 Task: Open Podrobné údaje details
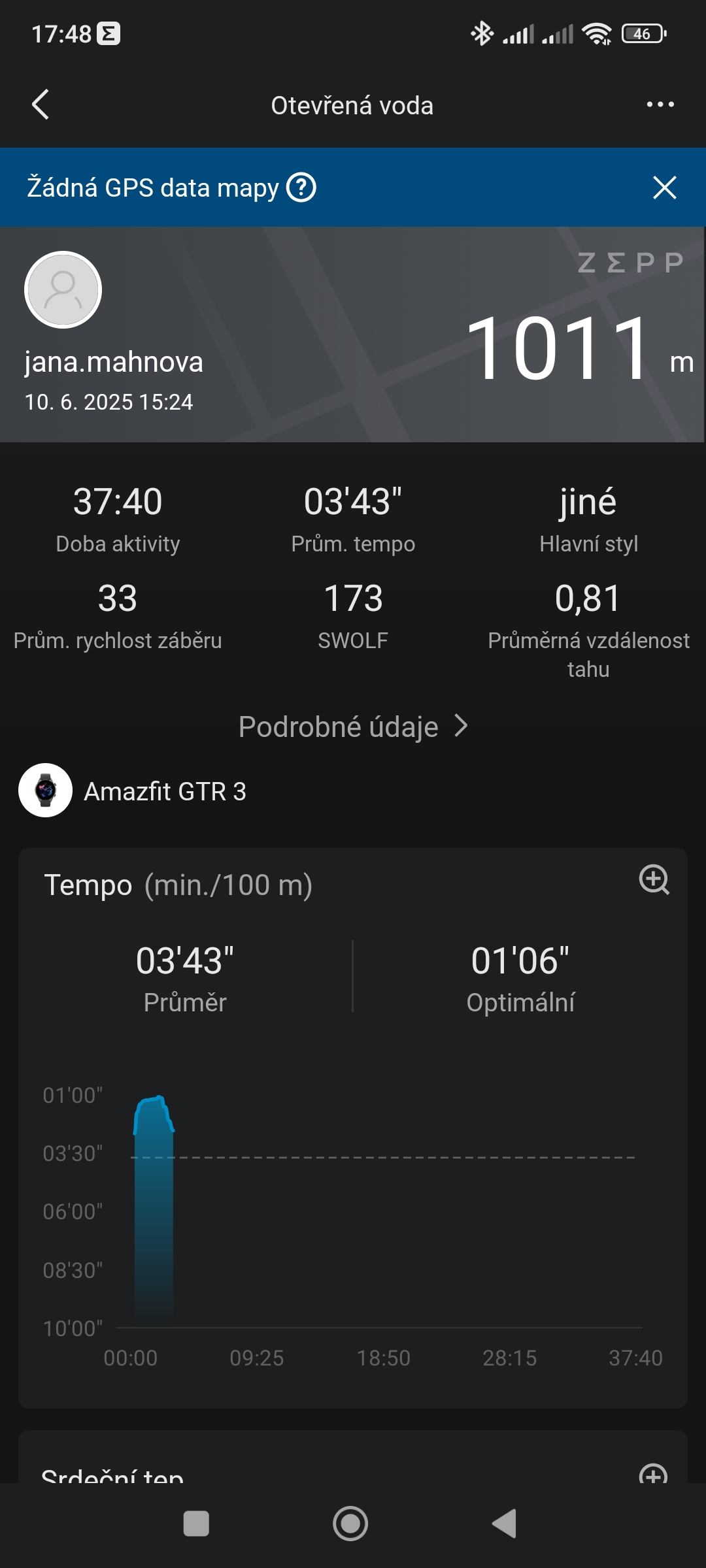tap(353, 727)
